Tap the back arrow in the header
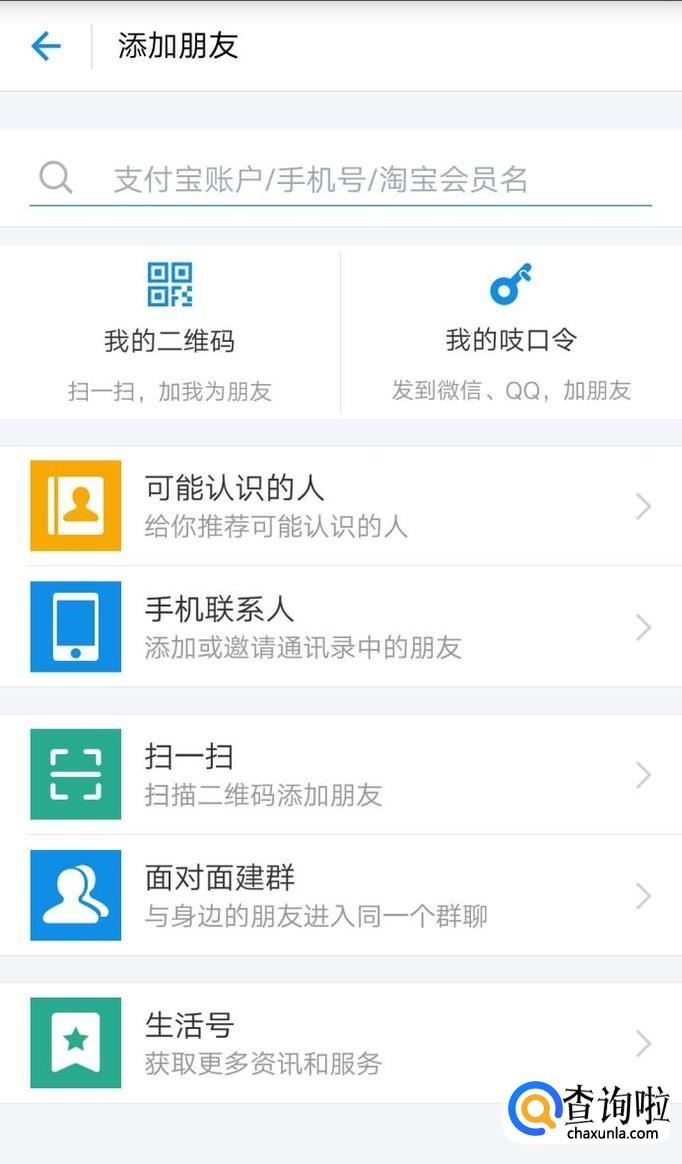This screenshot has height=1164, width=682. (x=46, y=46)
